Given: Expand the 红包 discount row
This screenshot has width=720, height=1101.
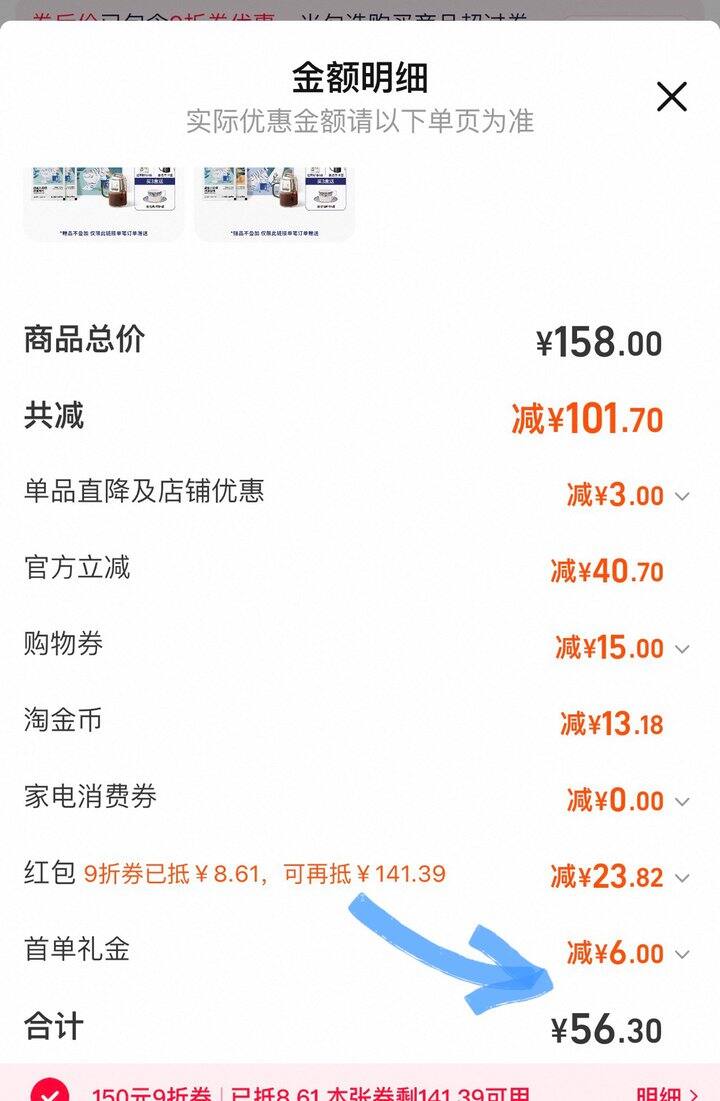Looking at the screenshot, I should click(682, 878).
